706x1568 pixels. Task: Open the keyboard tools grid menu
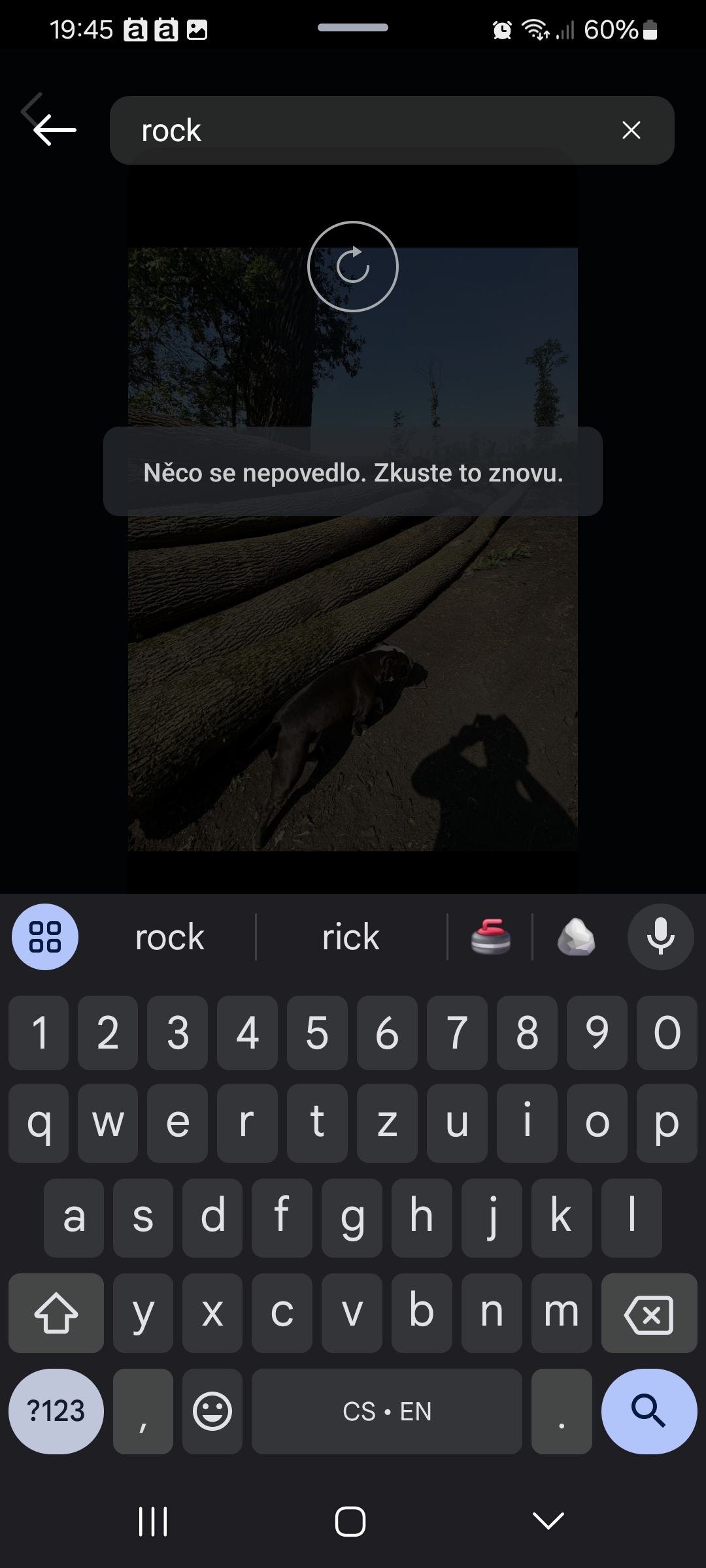45,938
